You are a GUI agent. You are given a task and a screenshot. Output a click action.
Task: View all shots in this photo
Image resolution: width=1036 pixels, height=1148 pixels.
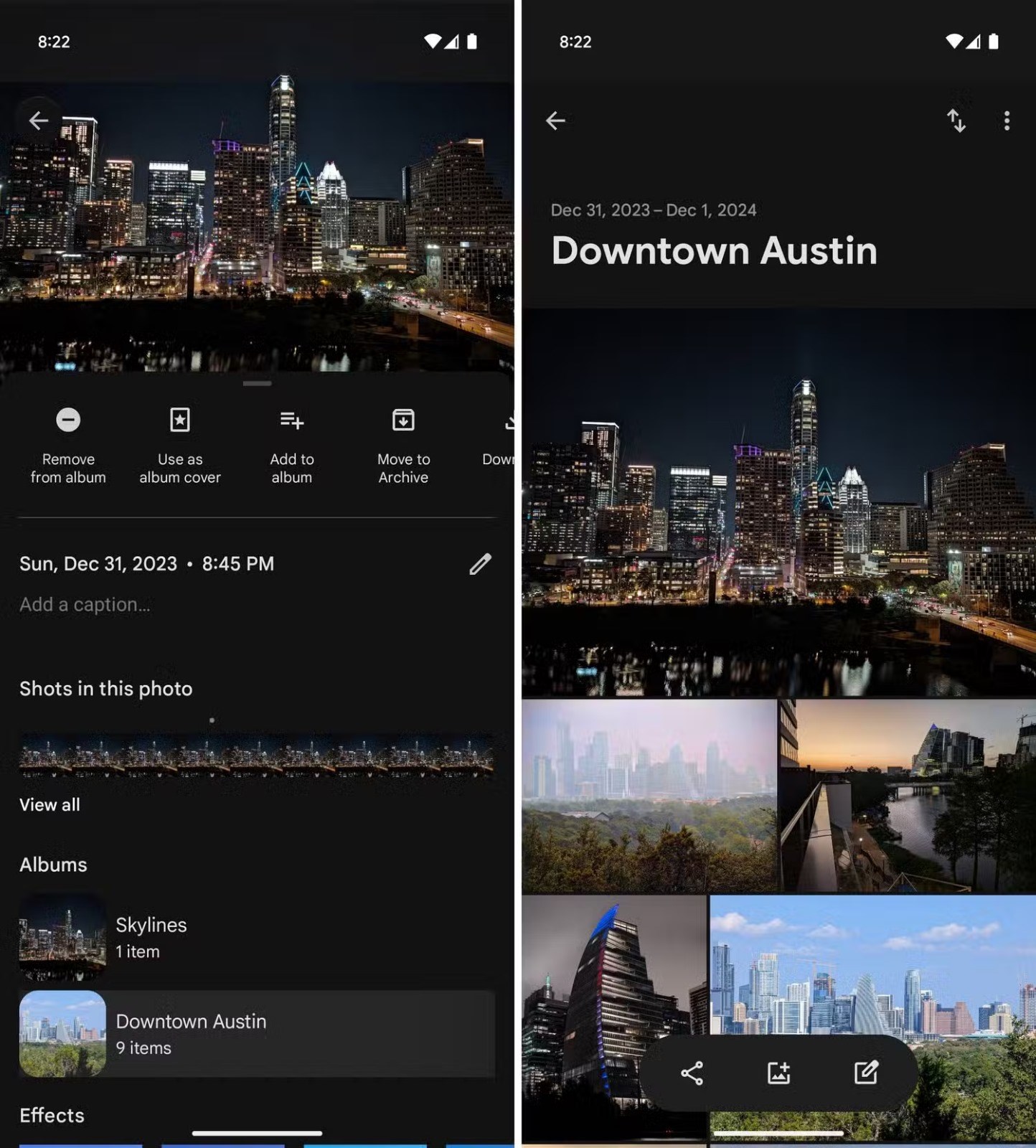coord(50,805)
